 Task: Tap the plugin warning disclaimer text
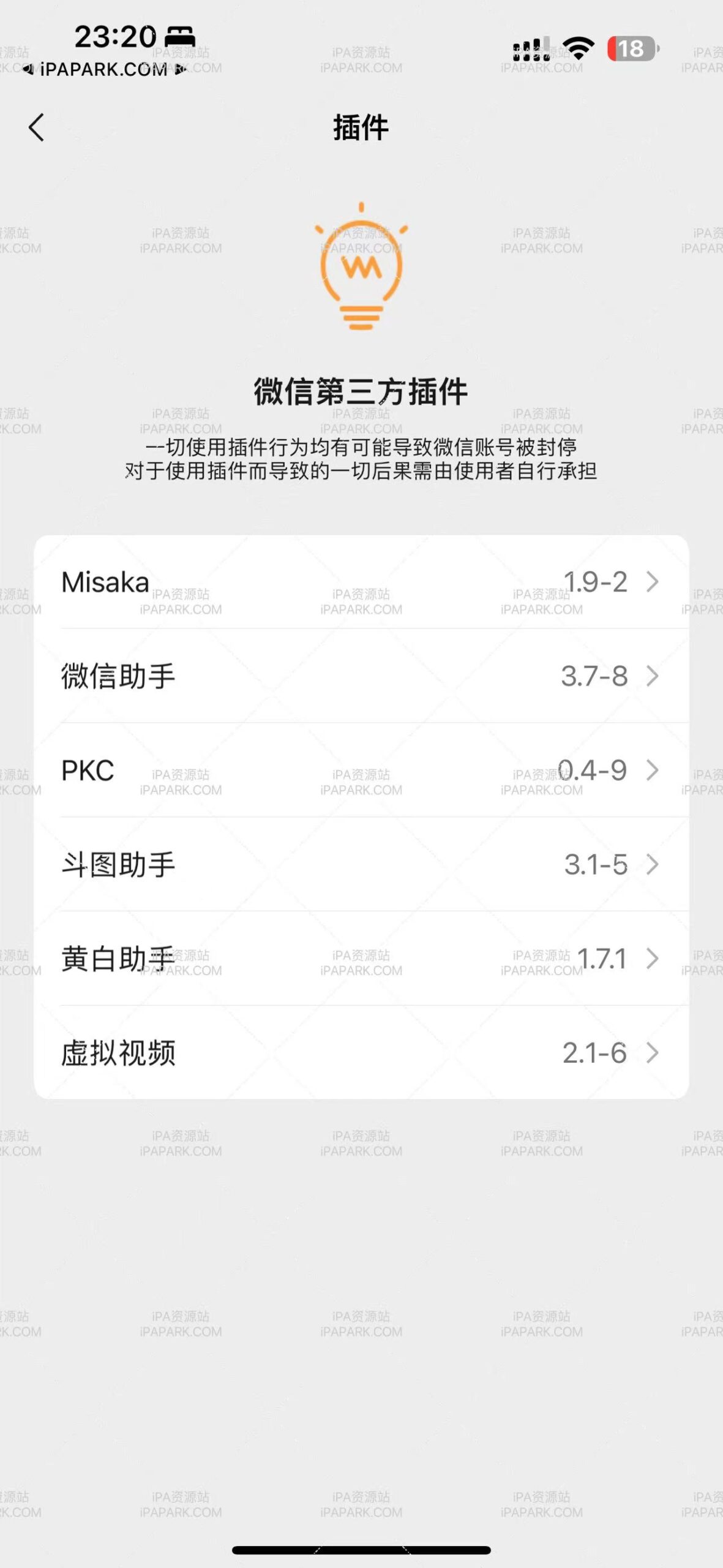coord(361,459)
